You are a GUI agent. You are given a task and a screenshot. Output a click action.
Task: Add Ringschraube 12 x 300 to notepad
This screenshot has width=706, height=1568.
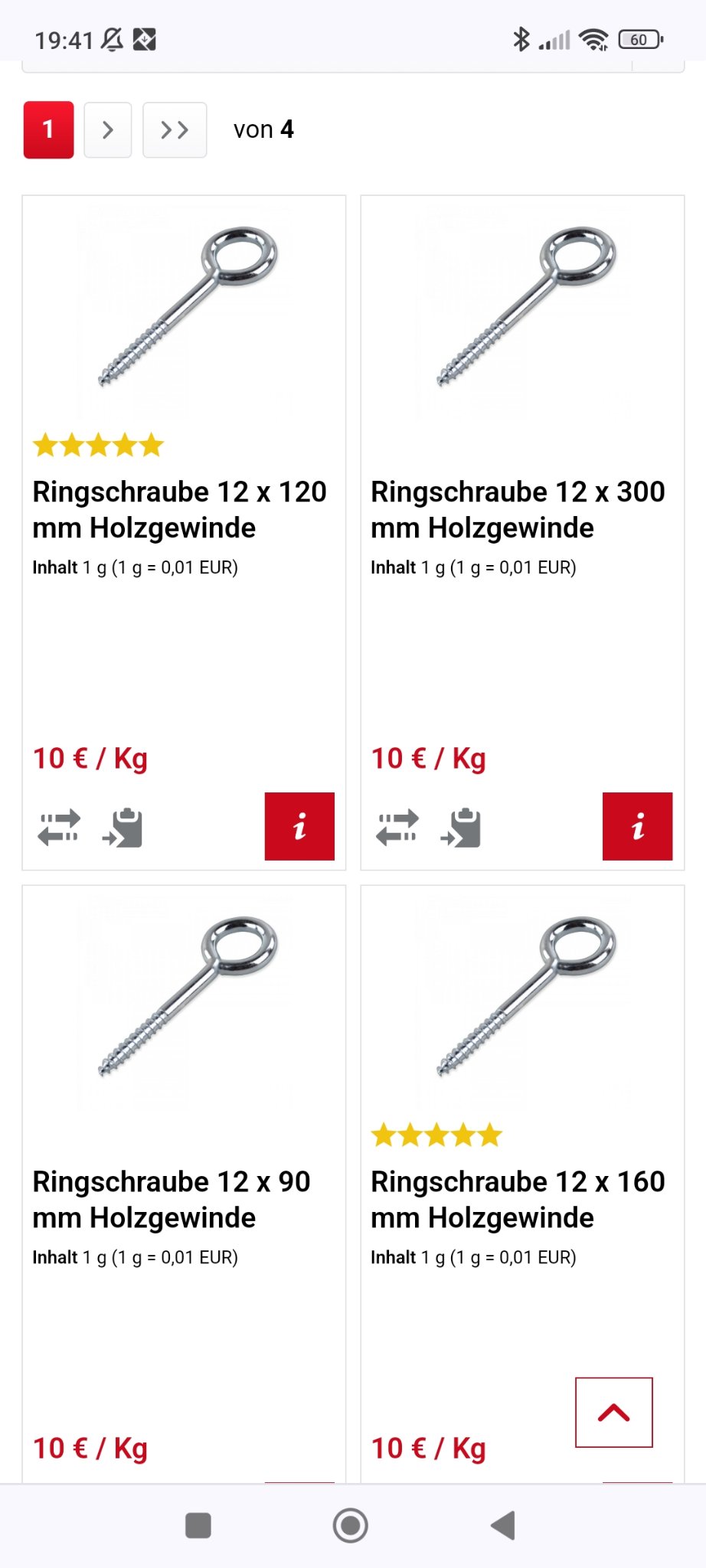(x=461, y=828)
